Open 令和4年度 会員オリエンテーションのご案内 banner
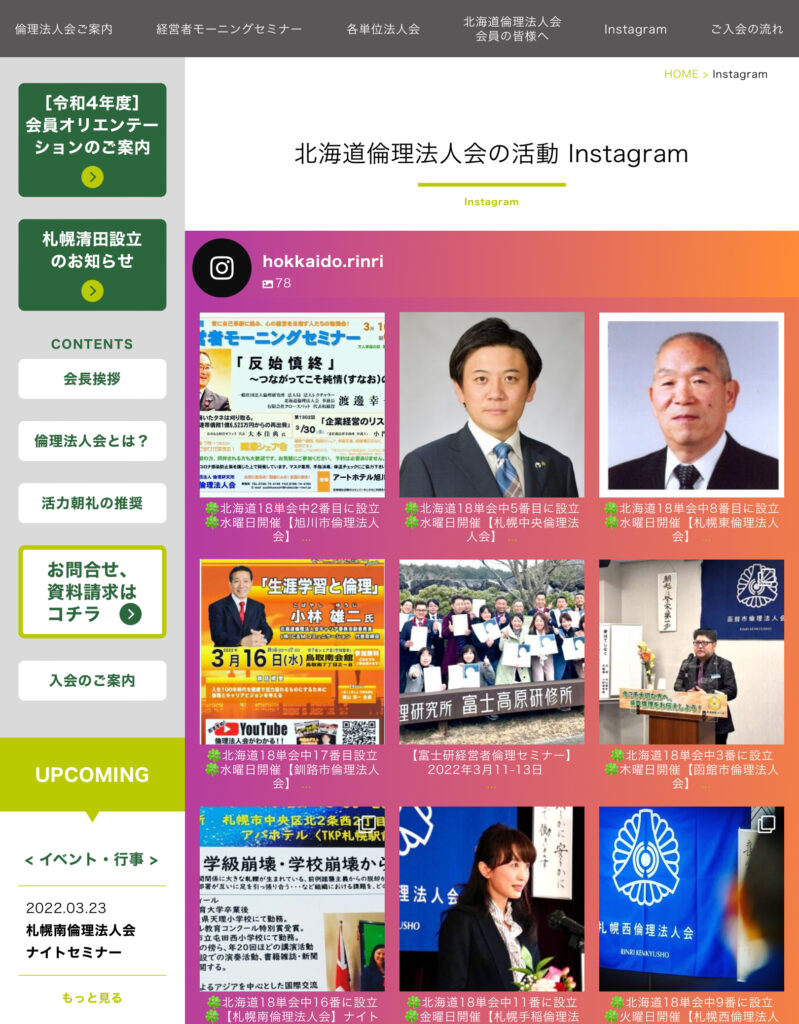The height and width of the screenshot is (1024, 799). point(92,139)
